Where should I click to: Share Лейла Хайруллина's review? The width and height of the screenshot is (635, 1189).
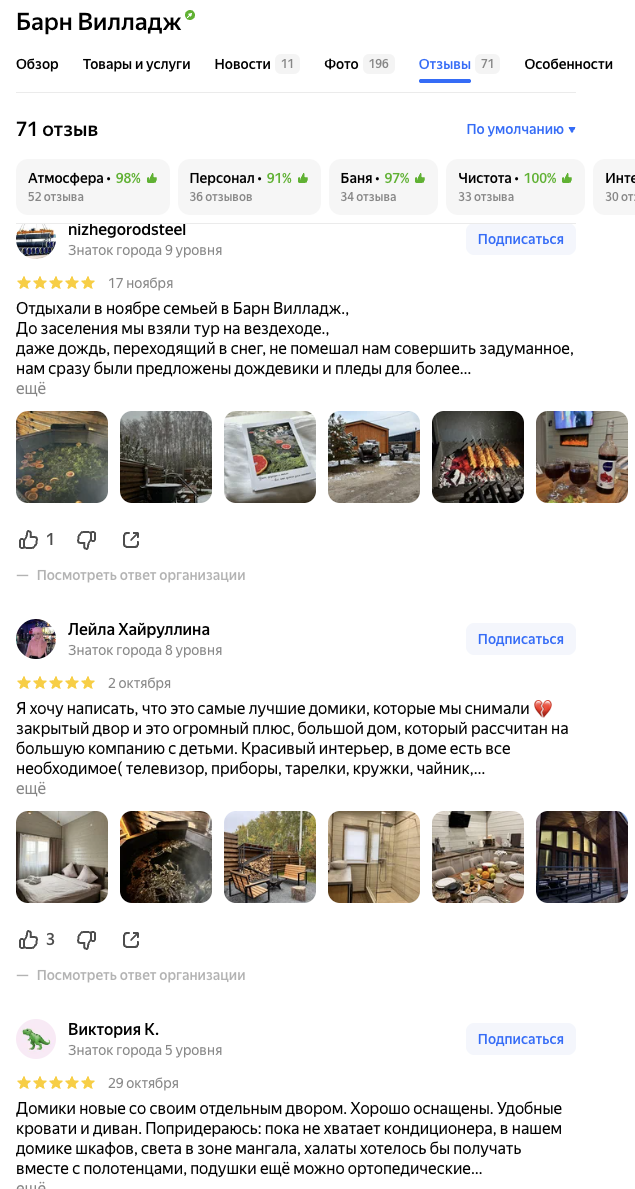pos(131,940)
